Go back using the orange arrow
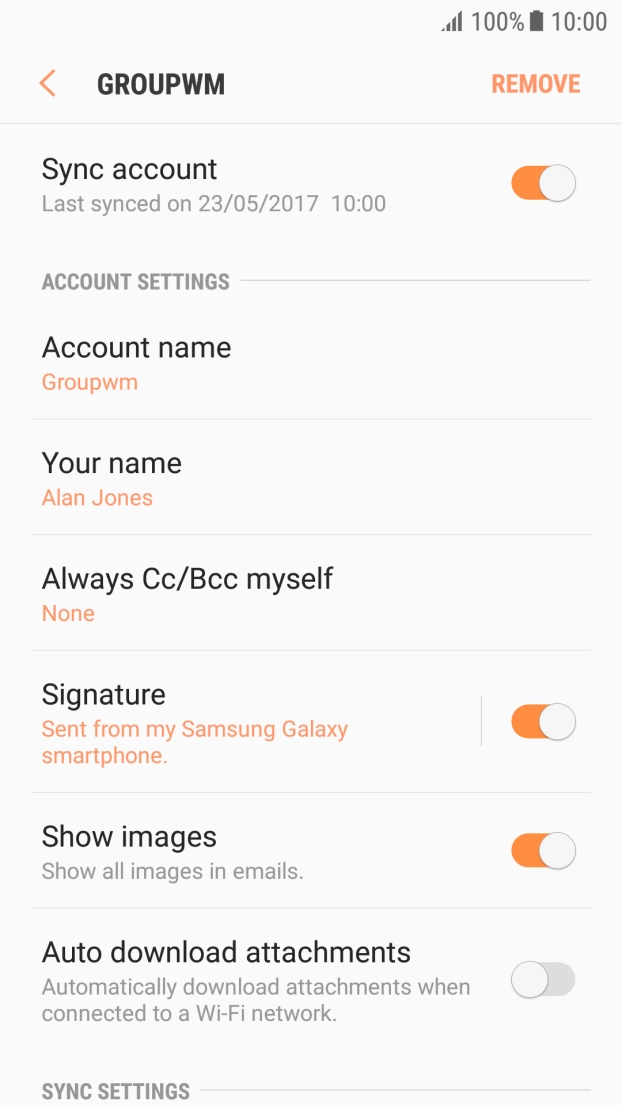The height and width of the screenshot is (1105, 622). pyautogui.click(x=47, y=83)
